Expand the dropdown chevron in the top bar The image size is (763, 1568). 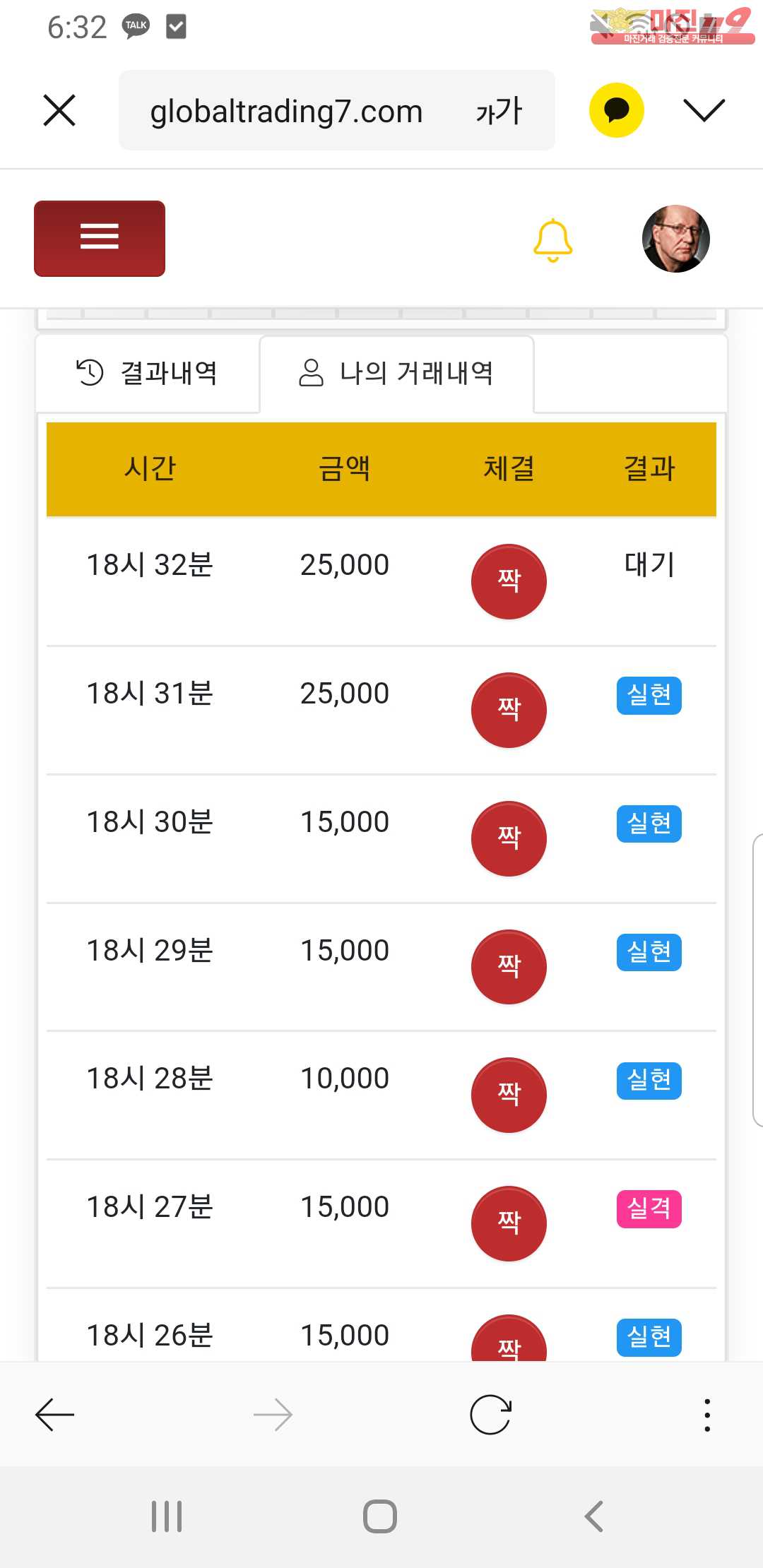[704, 110]
